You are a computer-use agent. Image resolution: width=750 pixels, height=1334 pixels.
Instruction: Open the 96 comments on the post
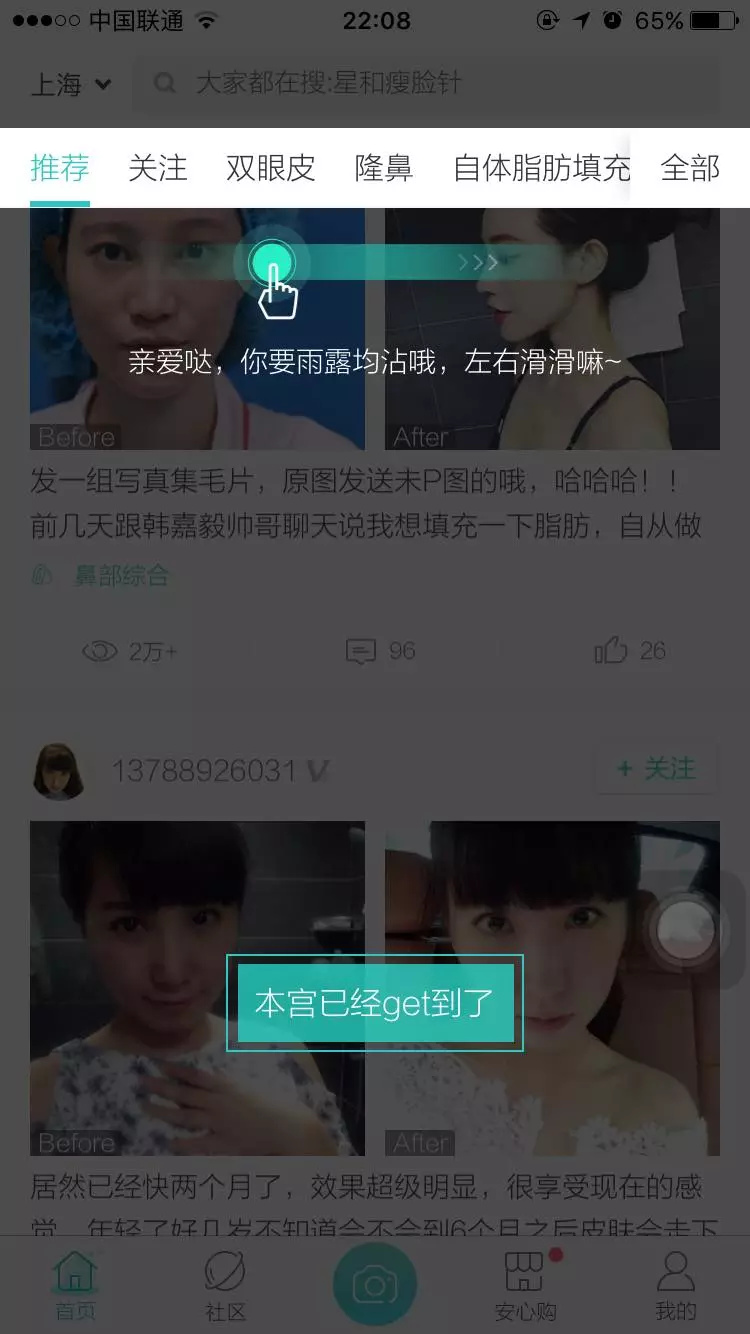(x=380, y=652)
